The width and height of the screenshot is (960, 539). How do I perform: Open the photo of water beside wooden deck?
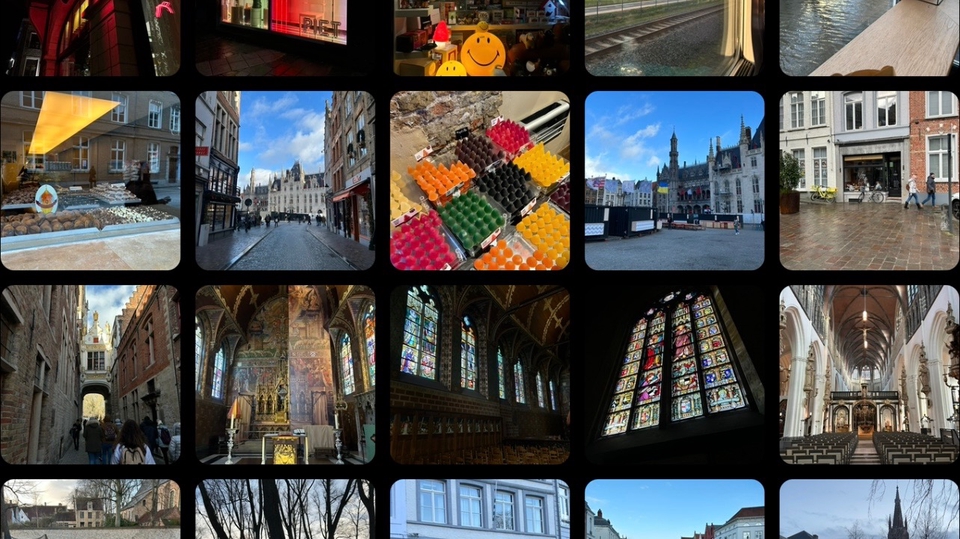[869, 38]
